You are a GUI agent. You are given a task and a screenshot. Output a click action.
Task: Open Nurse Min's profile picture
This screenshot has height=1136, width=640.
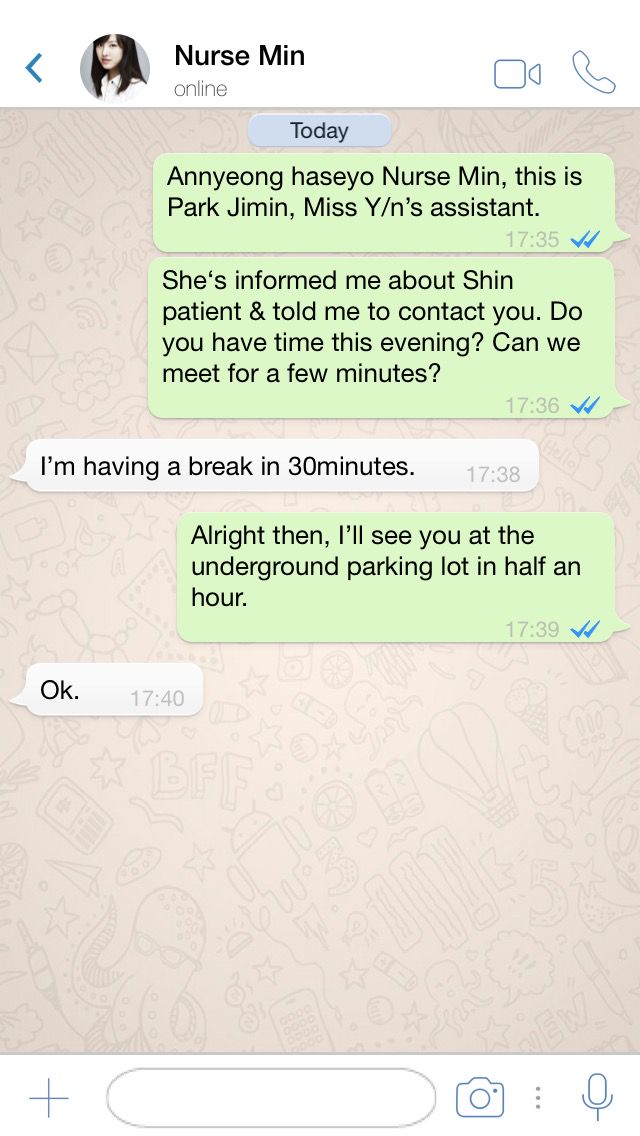tap(115, 69)
